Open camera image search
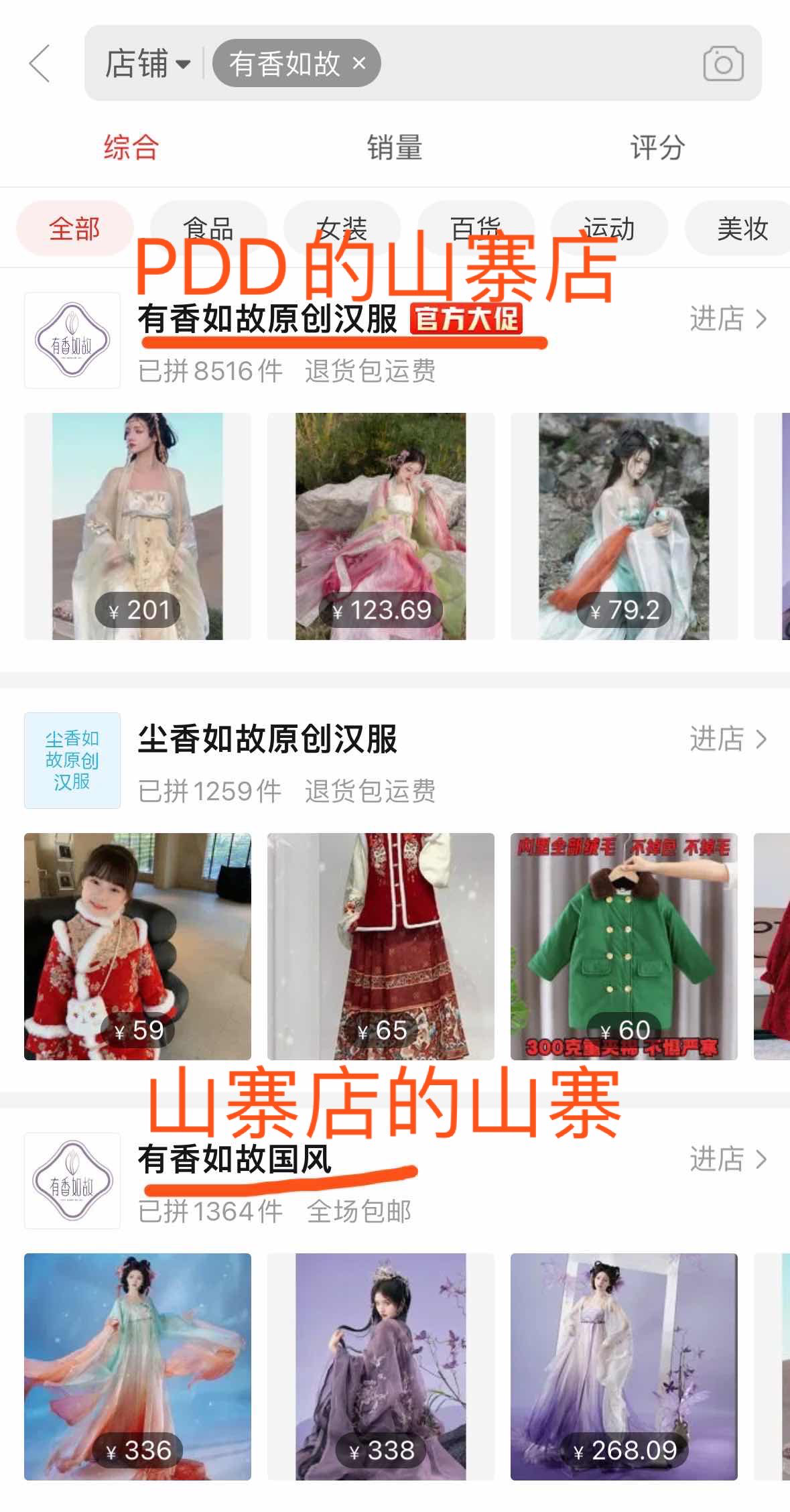The height and width of the screenshot is (1512, 790). click(723, 64)
